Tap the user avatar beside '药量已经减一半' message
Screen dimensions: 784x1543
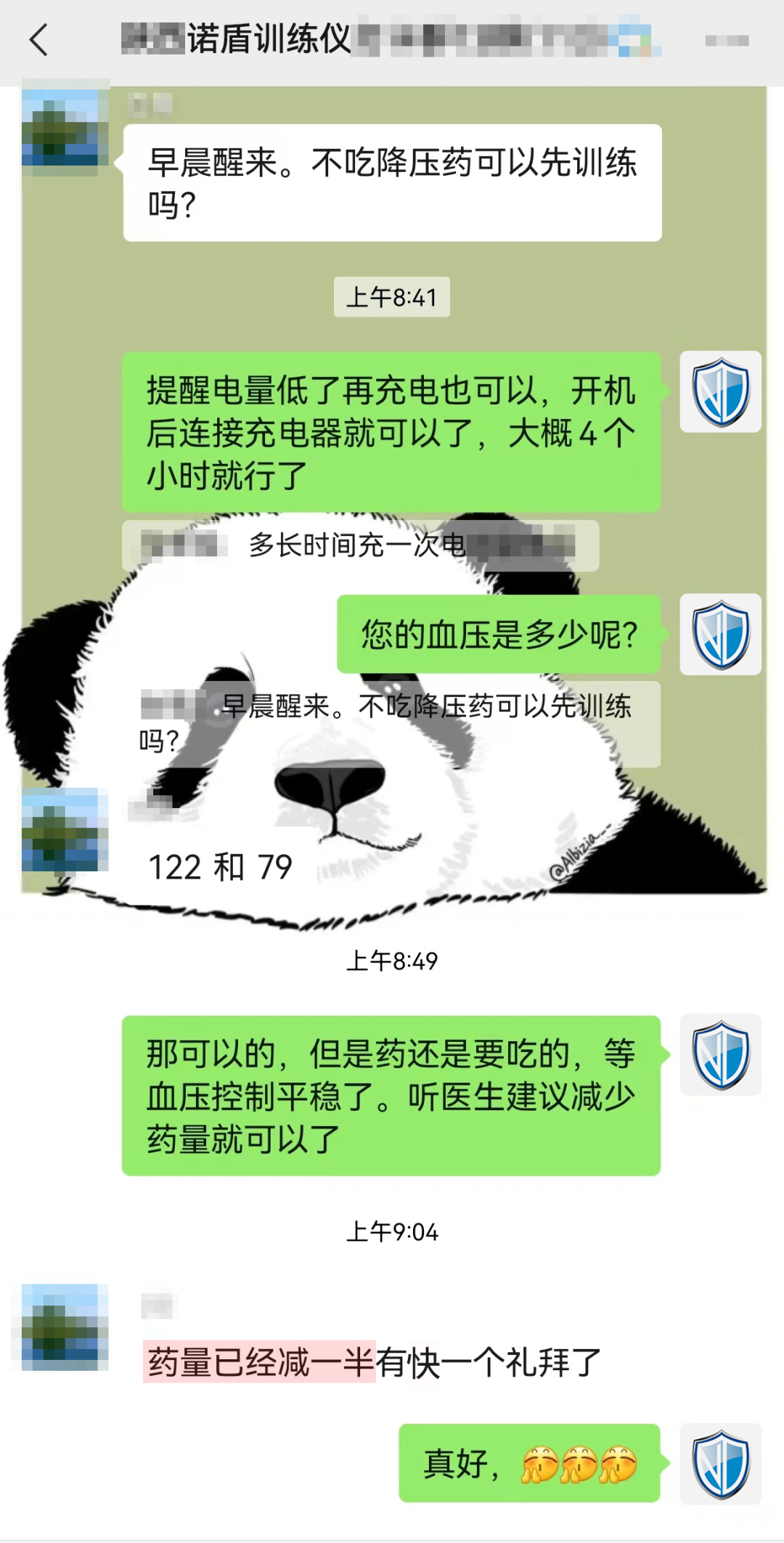click(65, 1327)
